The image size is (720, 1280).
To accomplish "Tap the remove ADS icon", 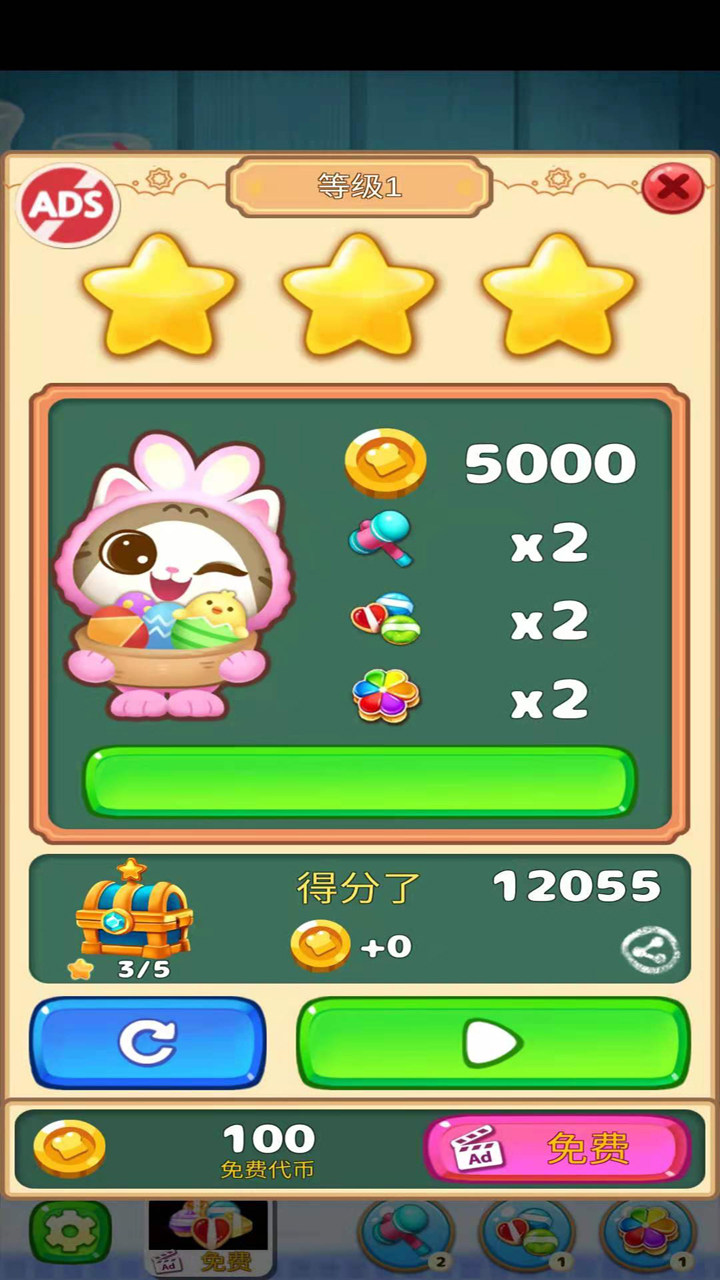I will (68, 205).
